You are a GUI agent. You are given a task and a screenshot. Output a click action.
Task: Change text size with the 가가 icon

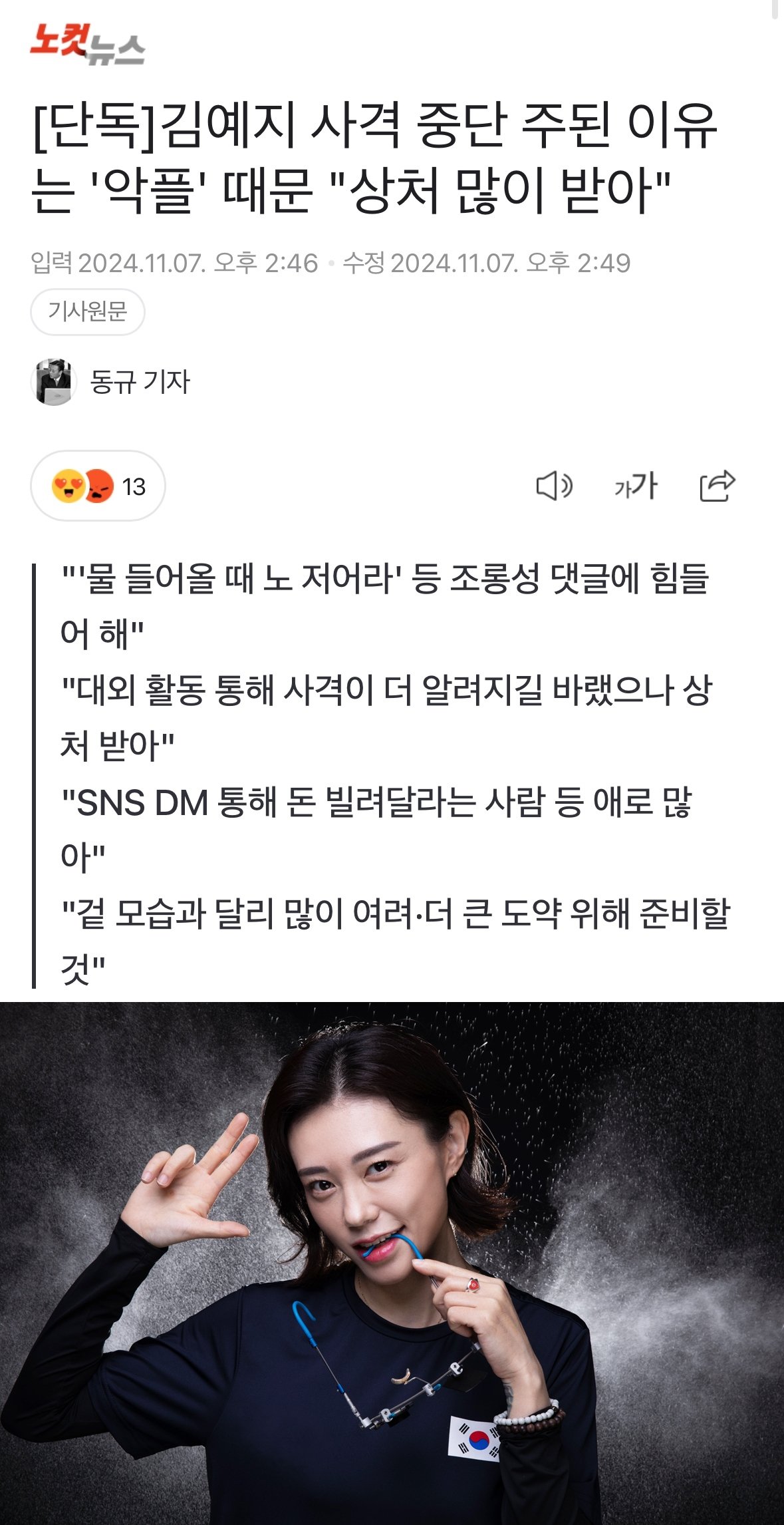click(636, 486)
